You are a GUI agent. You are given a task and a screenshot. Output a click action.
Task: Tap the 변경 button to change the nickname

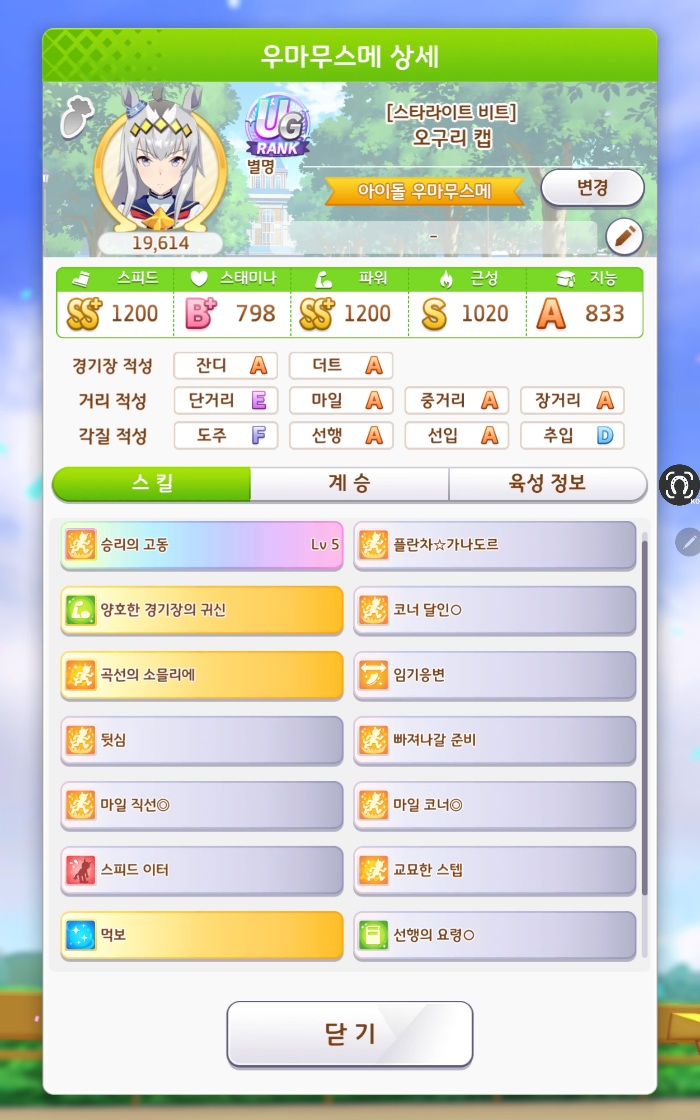592,188
